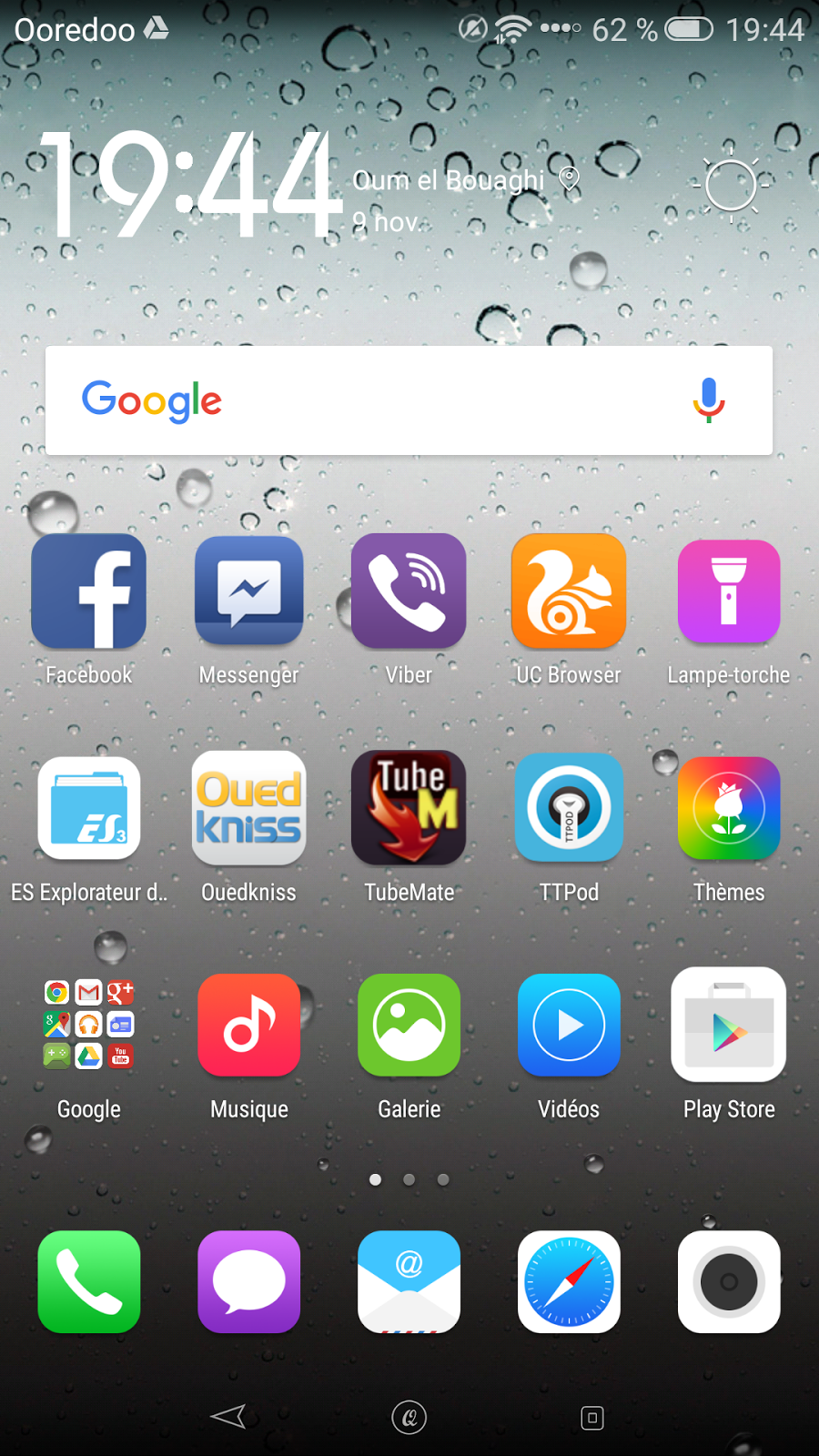Open Galerie
Viewport: 819px width, 1456px height.
[409, 1025]
